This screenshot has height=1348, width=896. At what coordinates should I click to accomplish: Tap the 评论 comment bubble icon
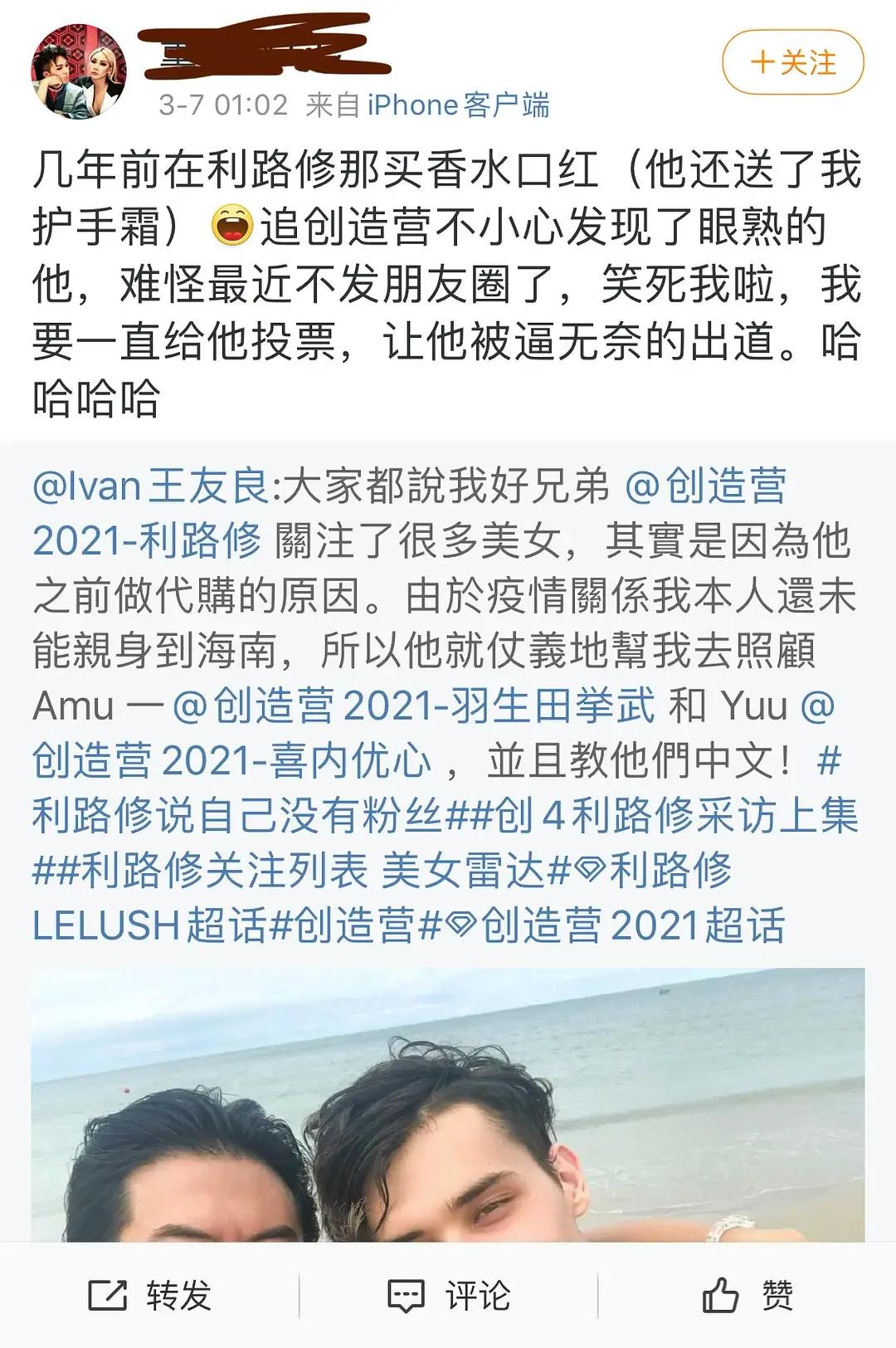tap(405, 1292)
